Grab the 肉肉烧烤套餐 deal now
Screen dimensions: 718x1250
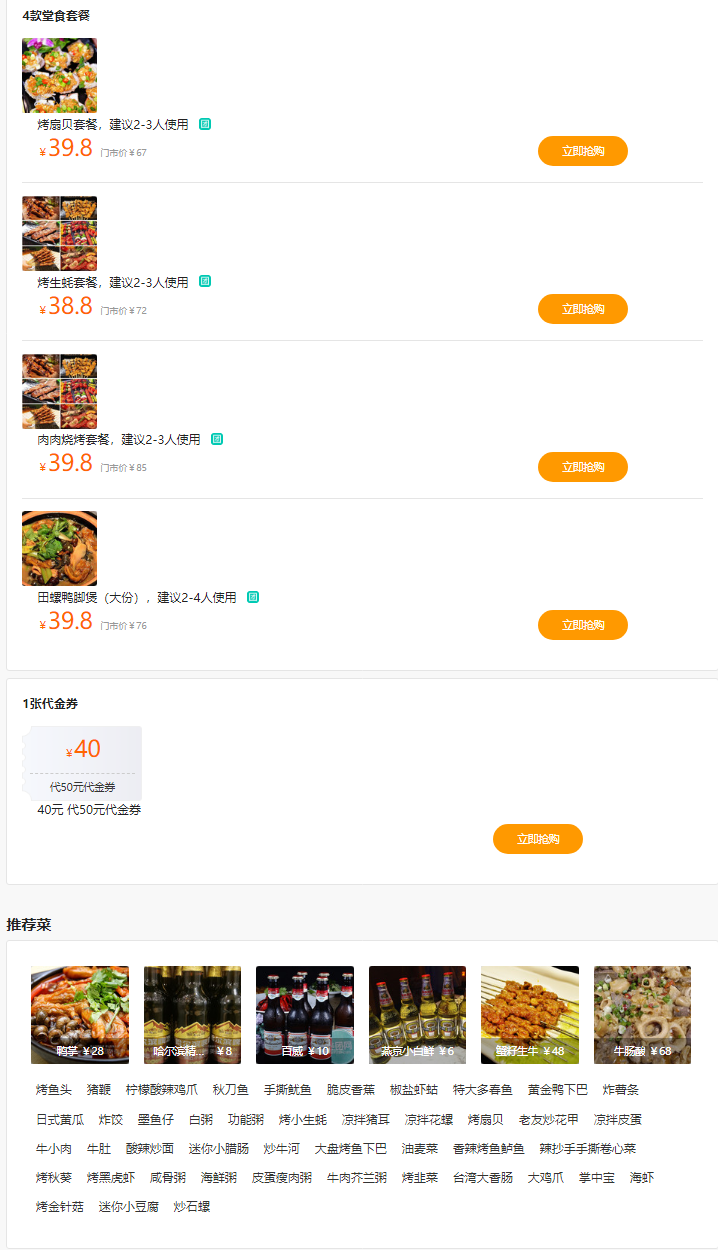pos(582,467)
